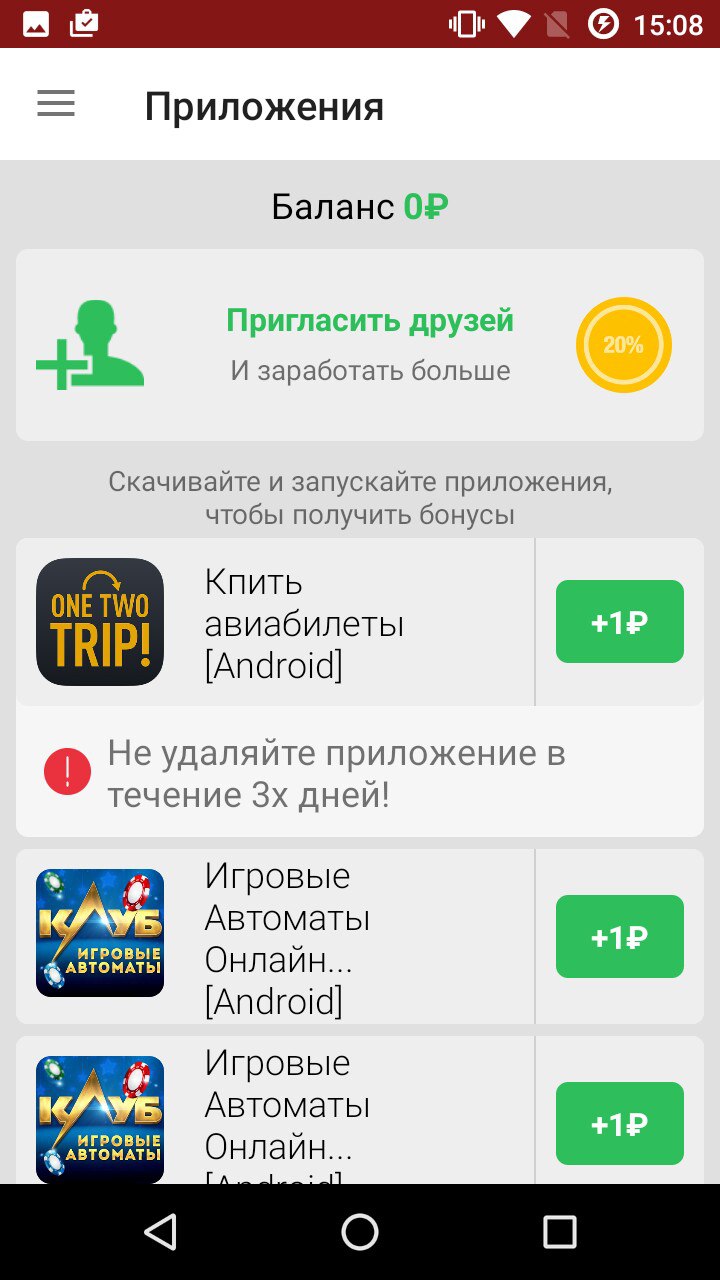This screenshot has width=720, height=1280.
Task: Open the Пригласить друзей invite card
Action: tap(360, 345)
